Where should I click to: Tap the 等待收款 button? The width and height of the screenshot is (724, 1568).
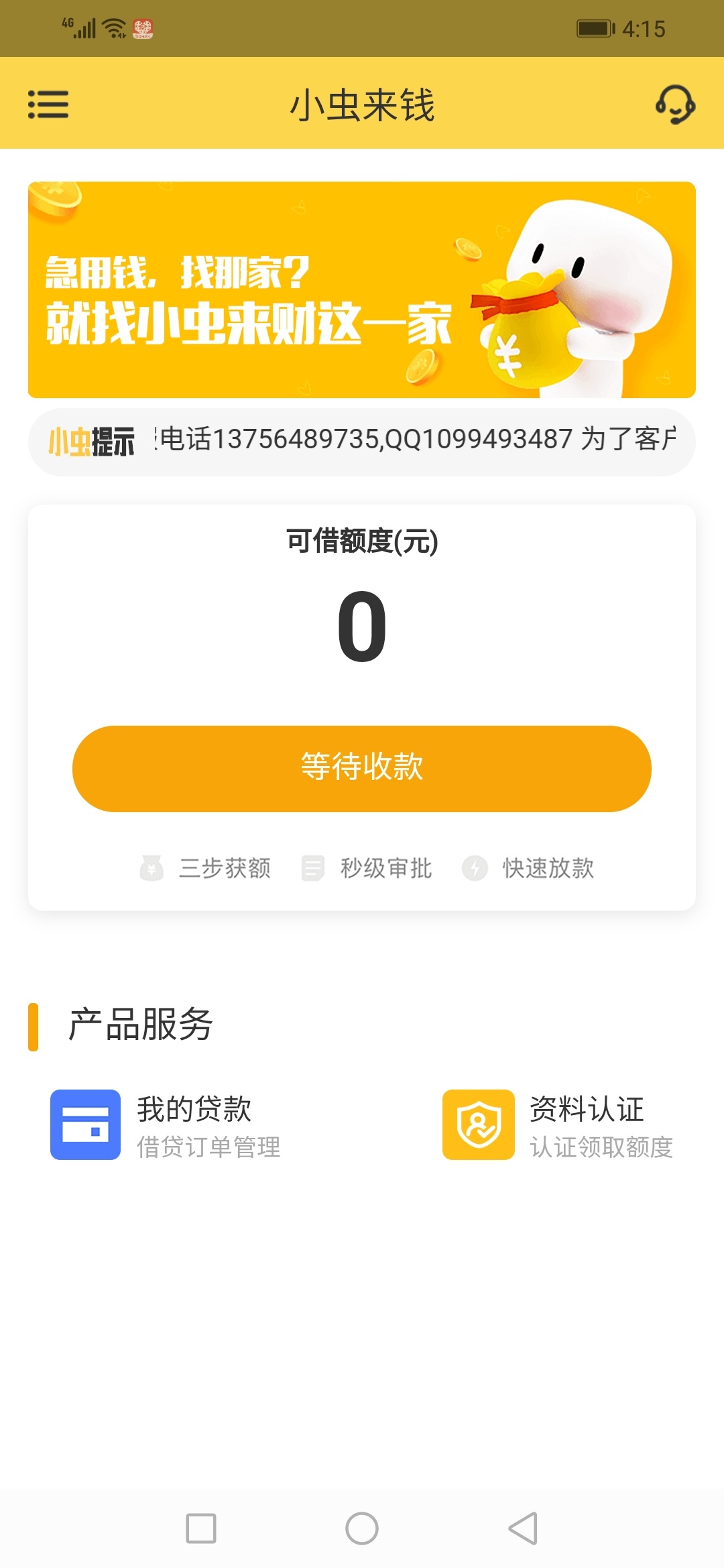click(x=362, y=769)
